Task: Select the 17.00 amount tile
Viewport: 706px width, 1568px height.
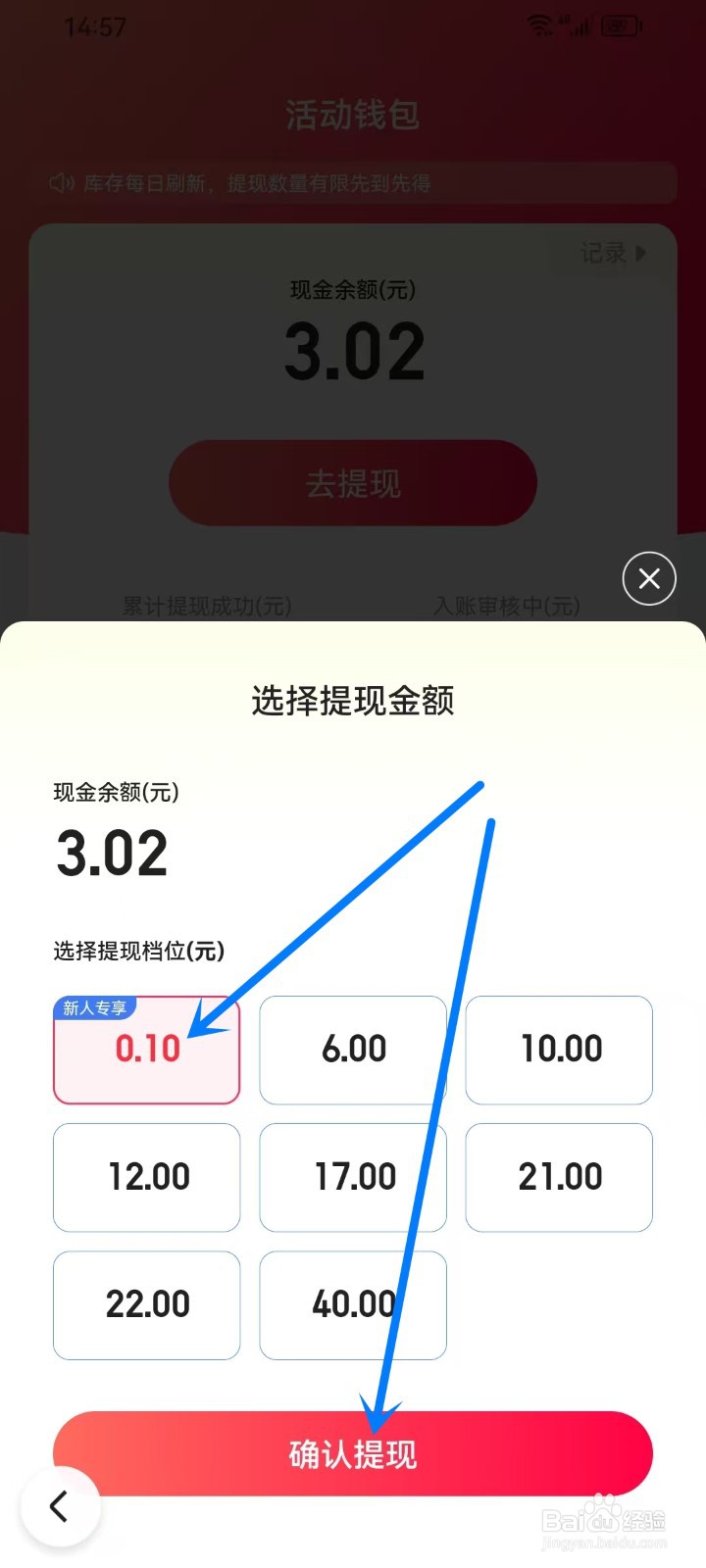Action: 352,1177
